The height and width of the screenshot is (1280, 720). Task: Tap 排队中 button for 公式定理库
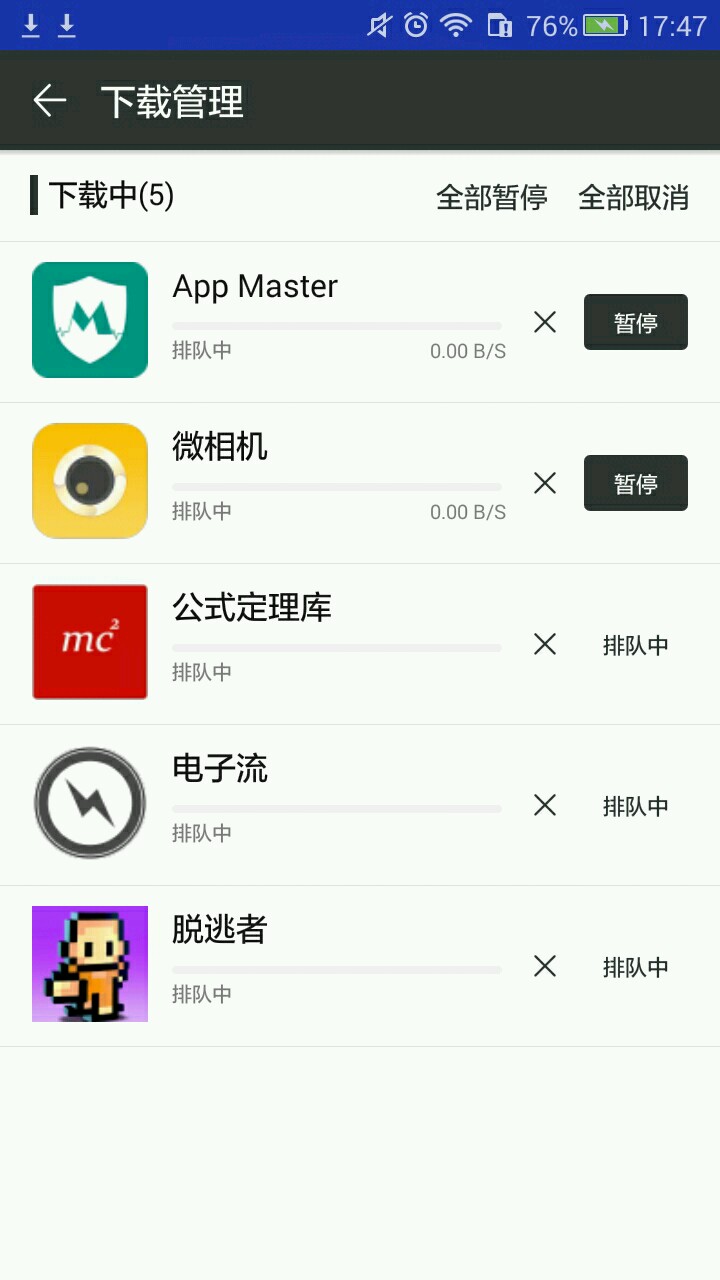point(636,645)
